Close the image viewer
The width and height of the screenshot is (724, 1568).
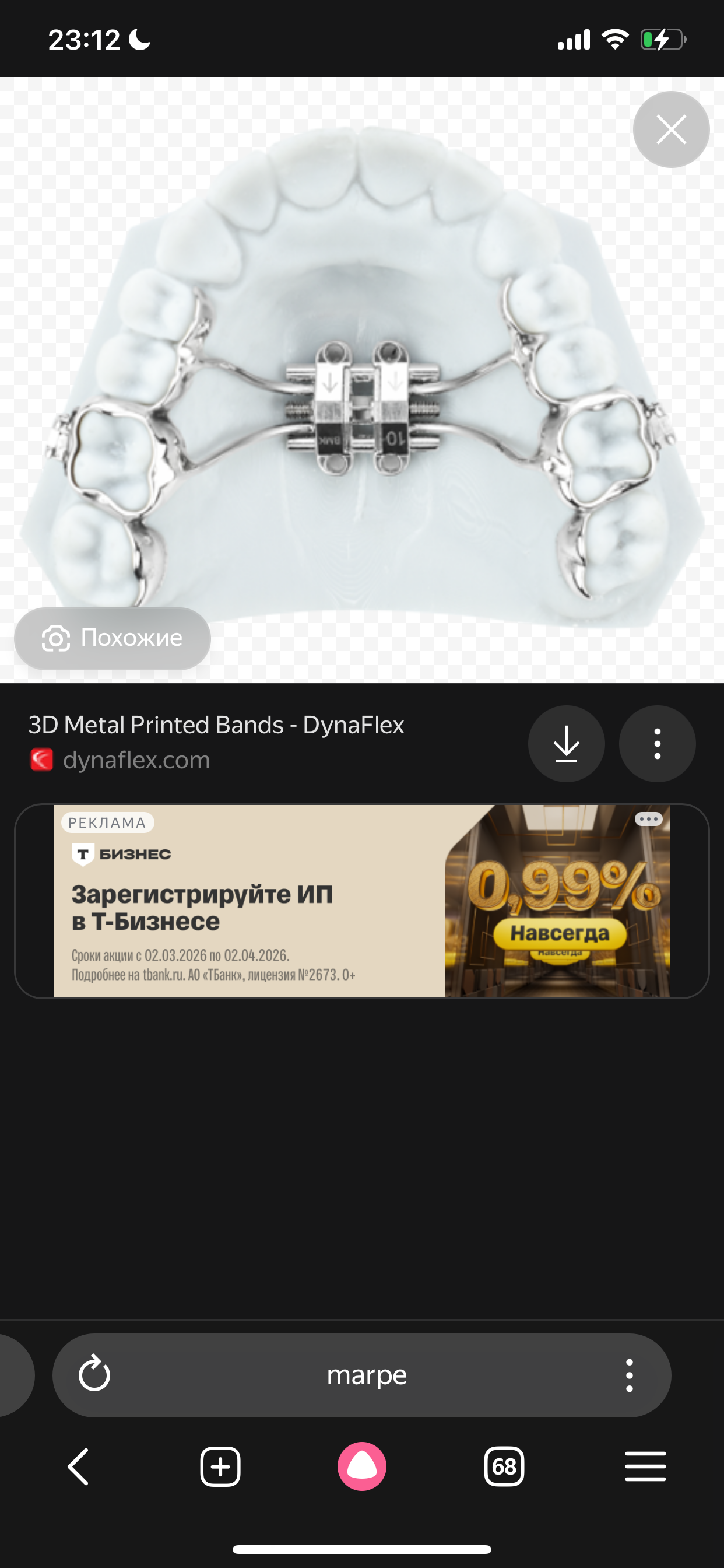tap(670, 129)
